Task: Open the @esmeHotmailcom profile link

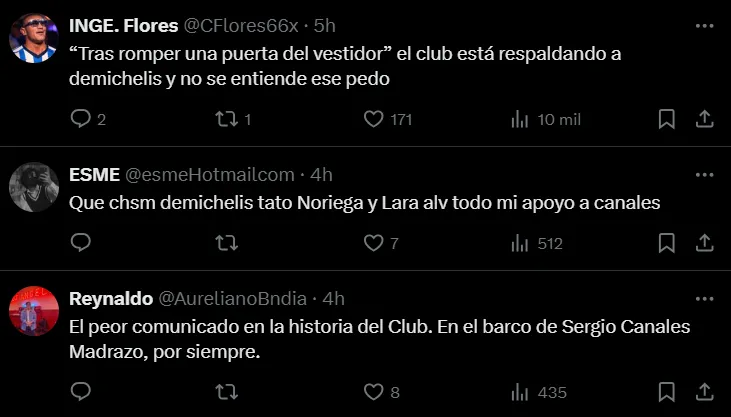Action: point(209,174)
